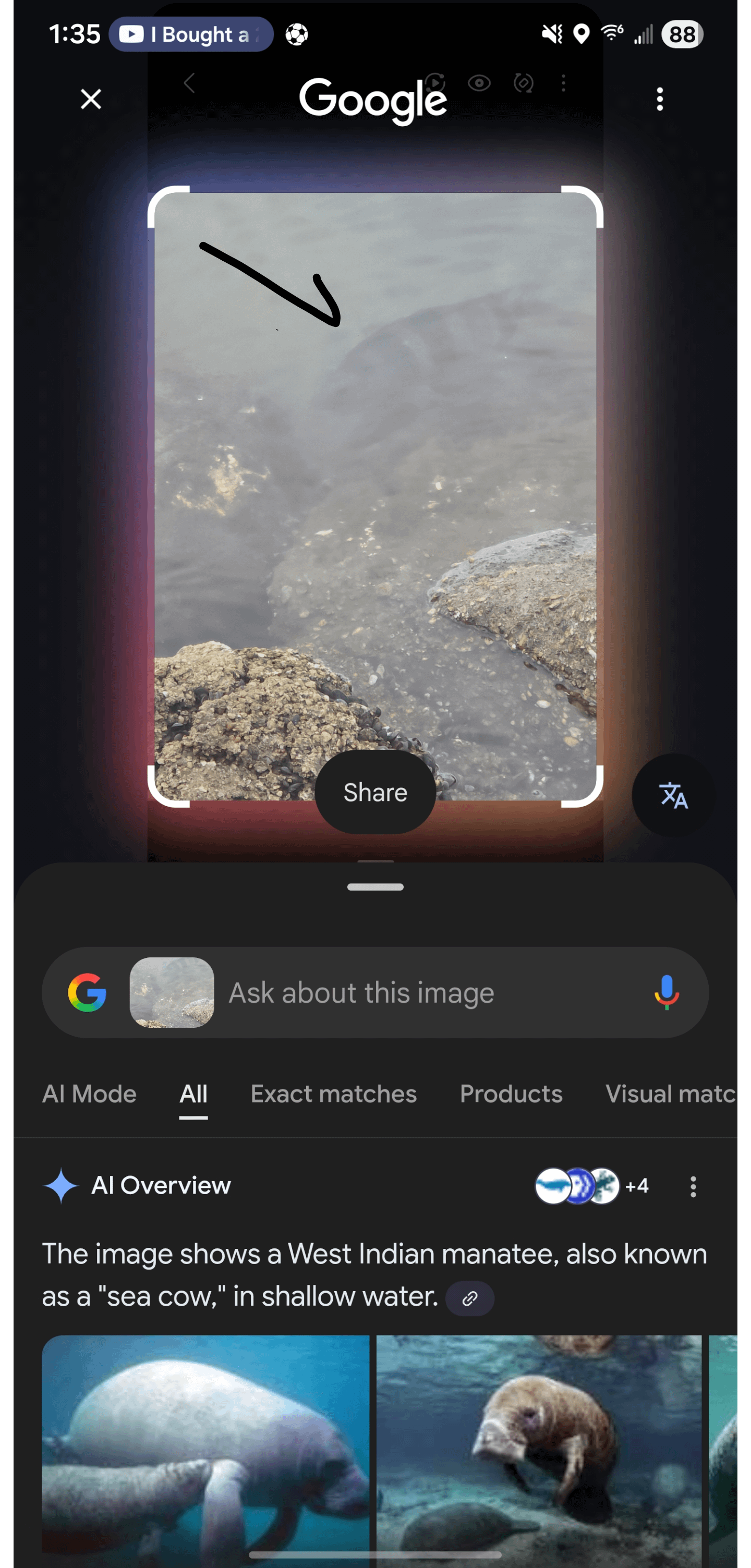Image resolution: width=751 pixels, height=1568 pixels.
Task: Tap the selected image thumbnail in search box
Action: (x=172, y=992)
